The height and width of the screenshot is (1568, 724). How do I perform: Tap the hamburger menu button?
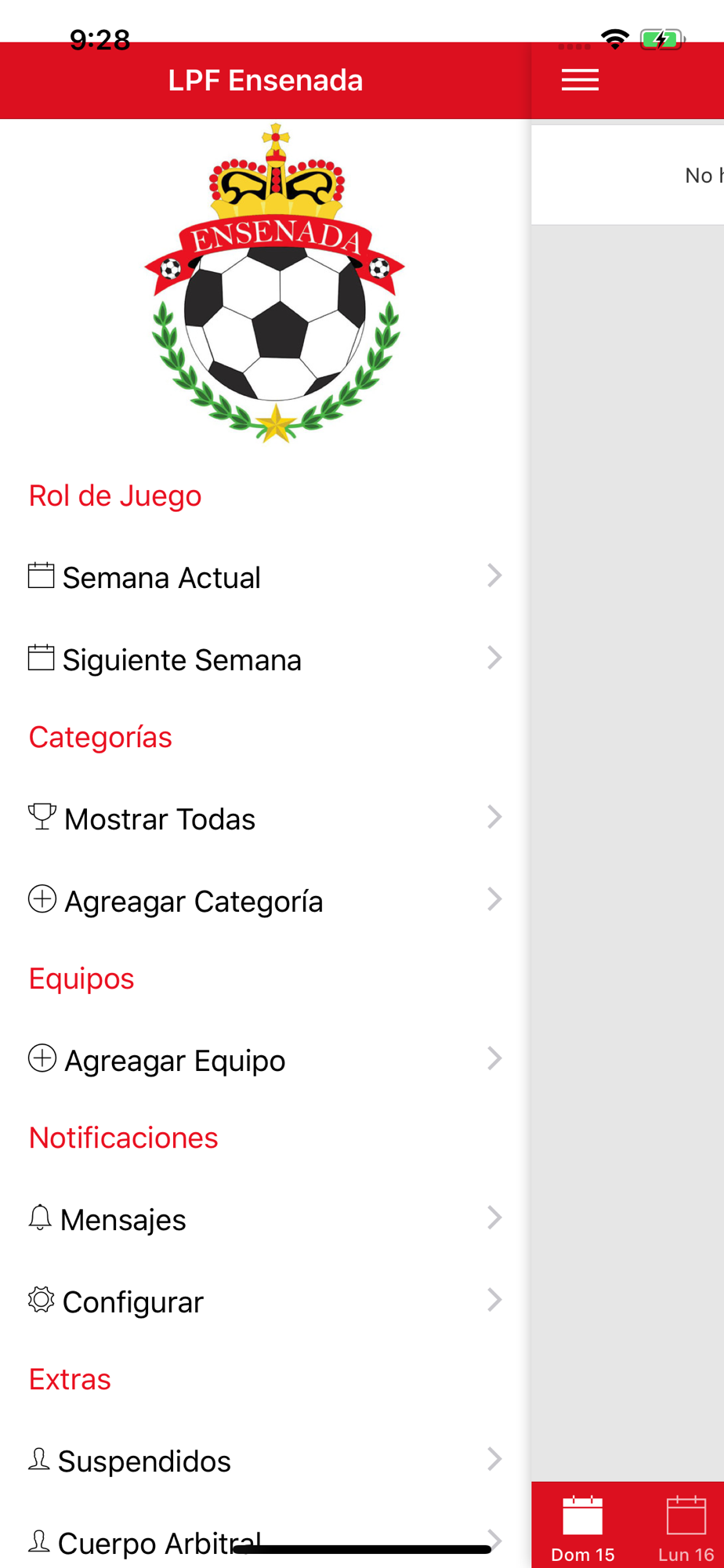pyautogui.click(x=580, y=80)
